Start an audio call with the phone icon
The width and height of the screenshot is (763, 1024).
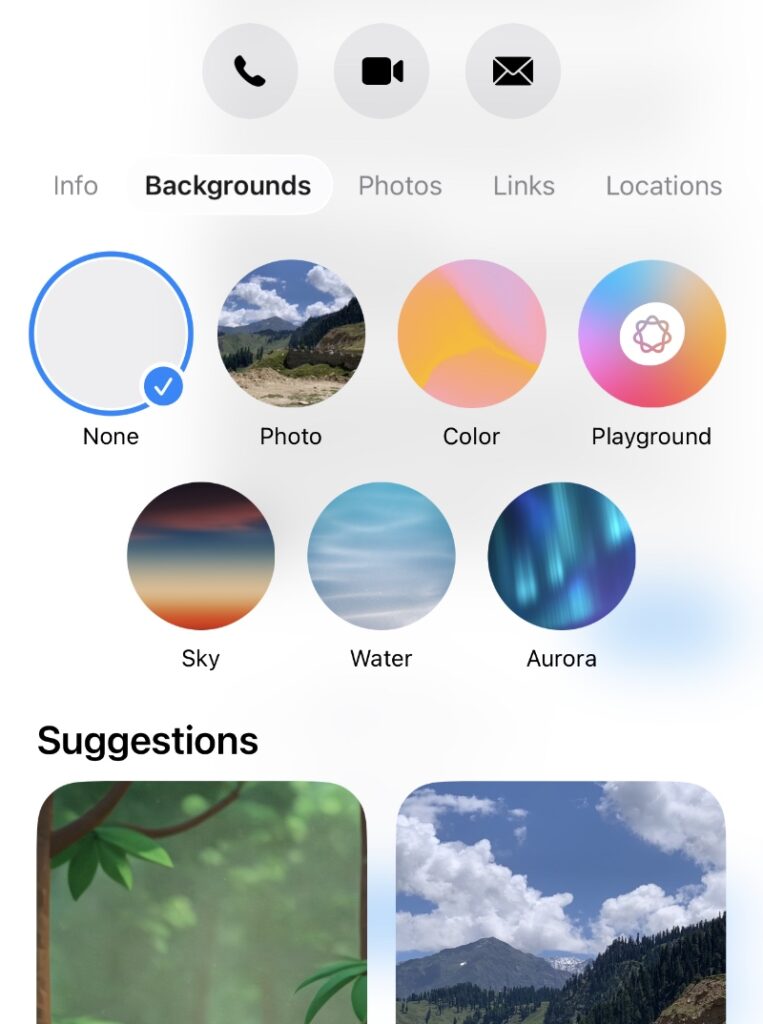[x=249, y=71]
